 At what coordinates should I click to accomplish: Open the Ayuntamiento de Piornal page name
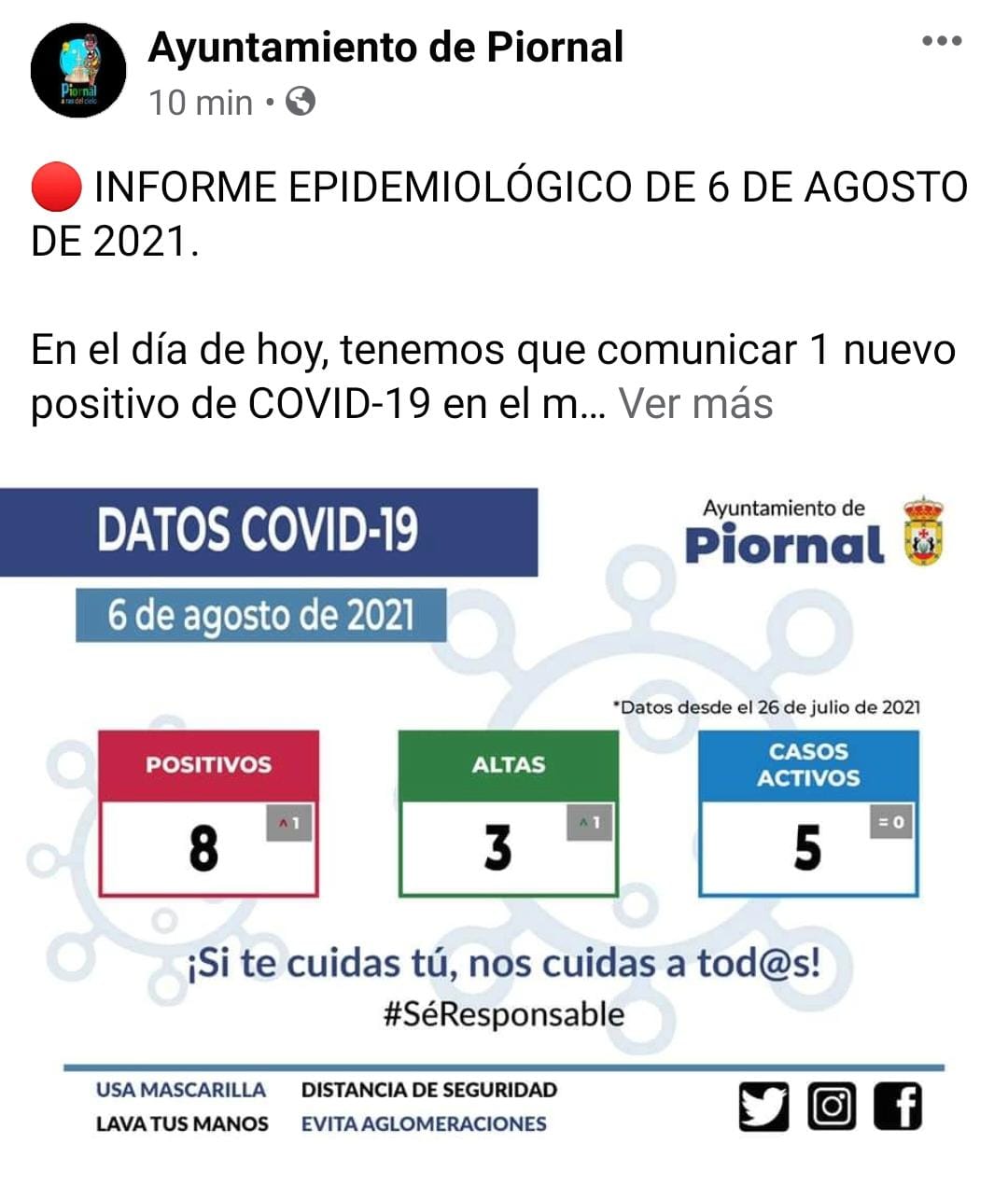pos(385,48)
